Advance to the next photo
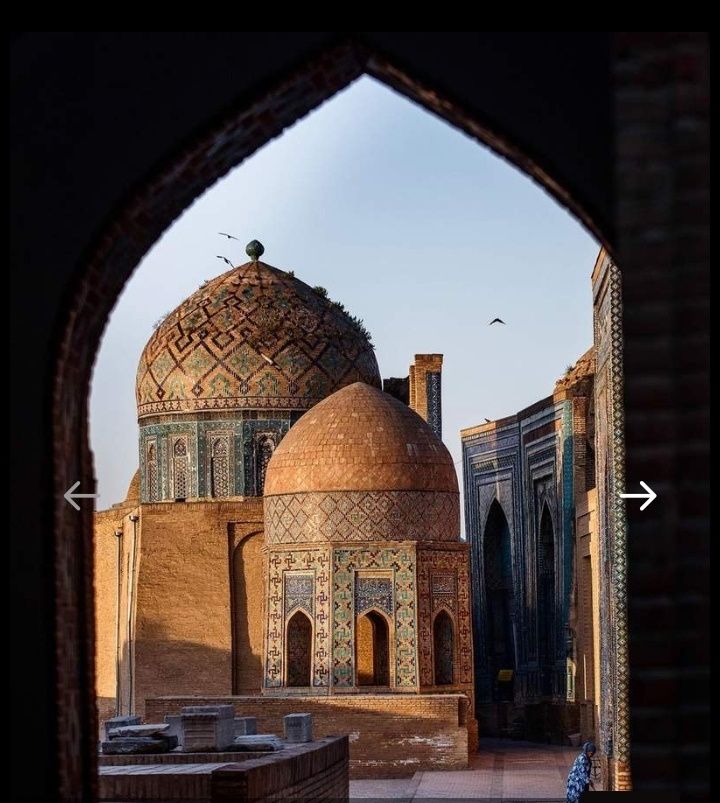 pos(638,495)
